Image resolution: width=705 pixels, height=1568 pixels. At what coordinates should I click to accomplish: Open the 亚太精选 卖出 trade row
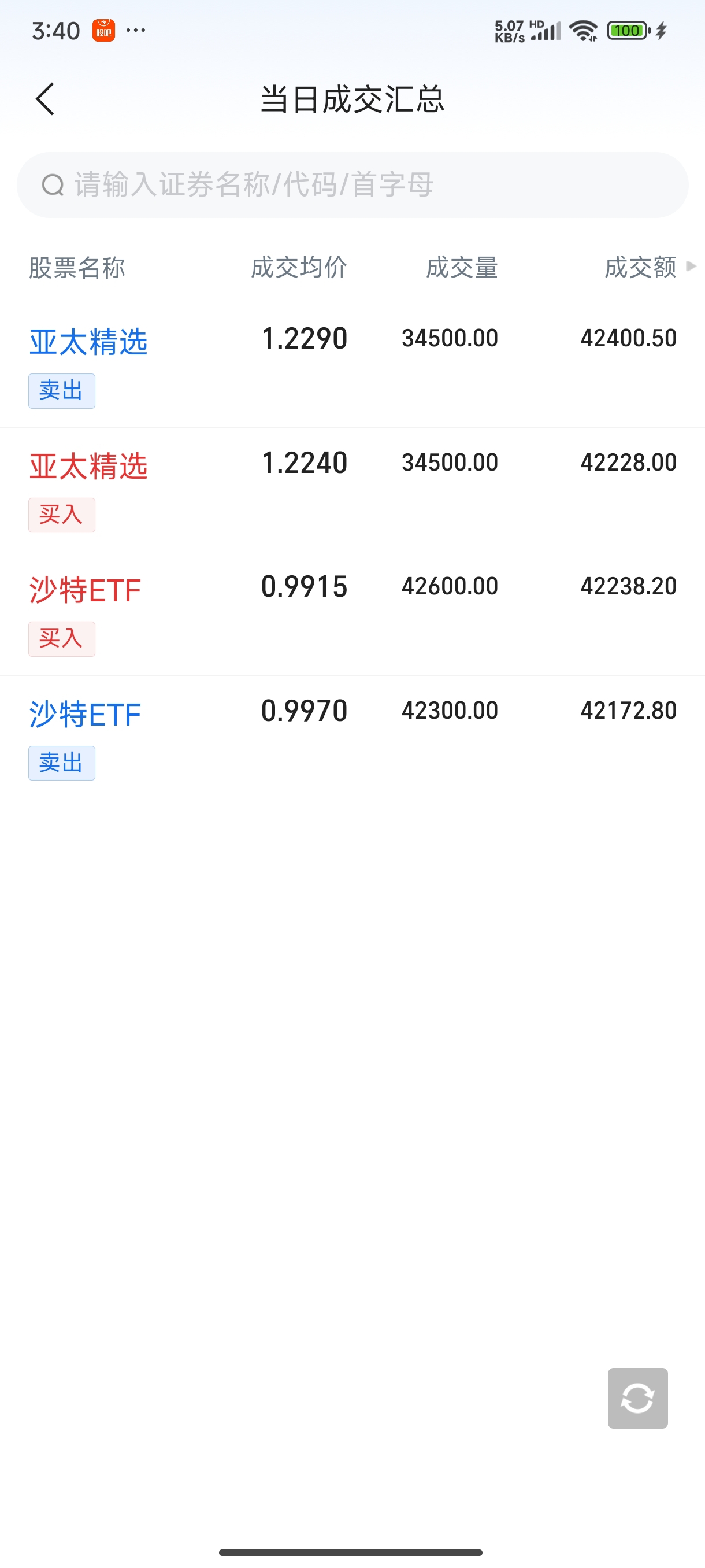click(x=352, y=366)
